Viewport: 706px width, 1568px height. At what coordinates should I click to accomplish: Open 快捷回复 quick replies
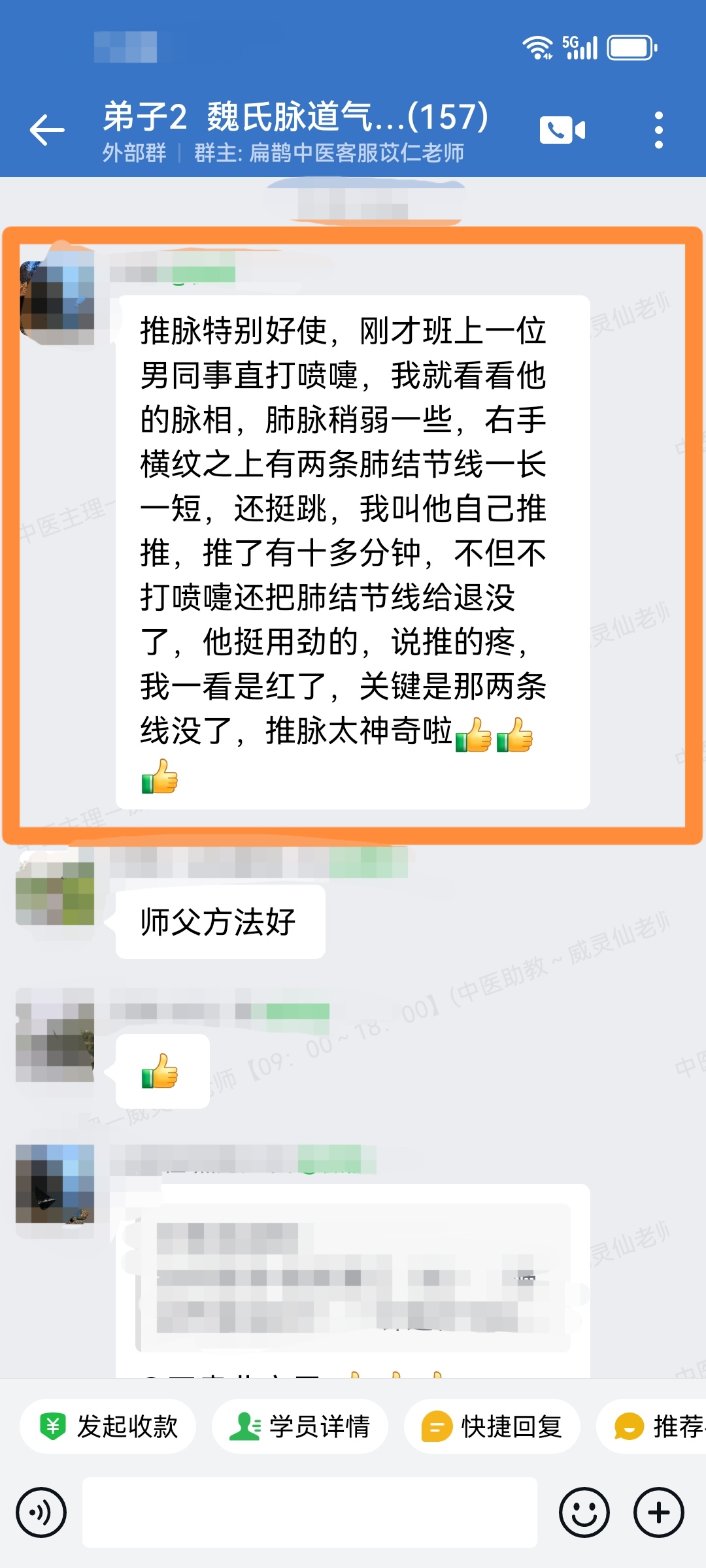(492, 1426)
